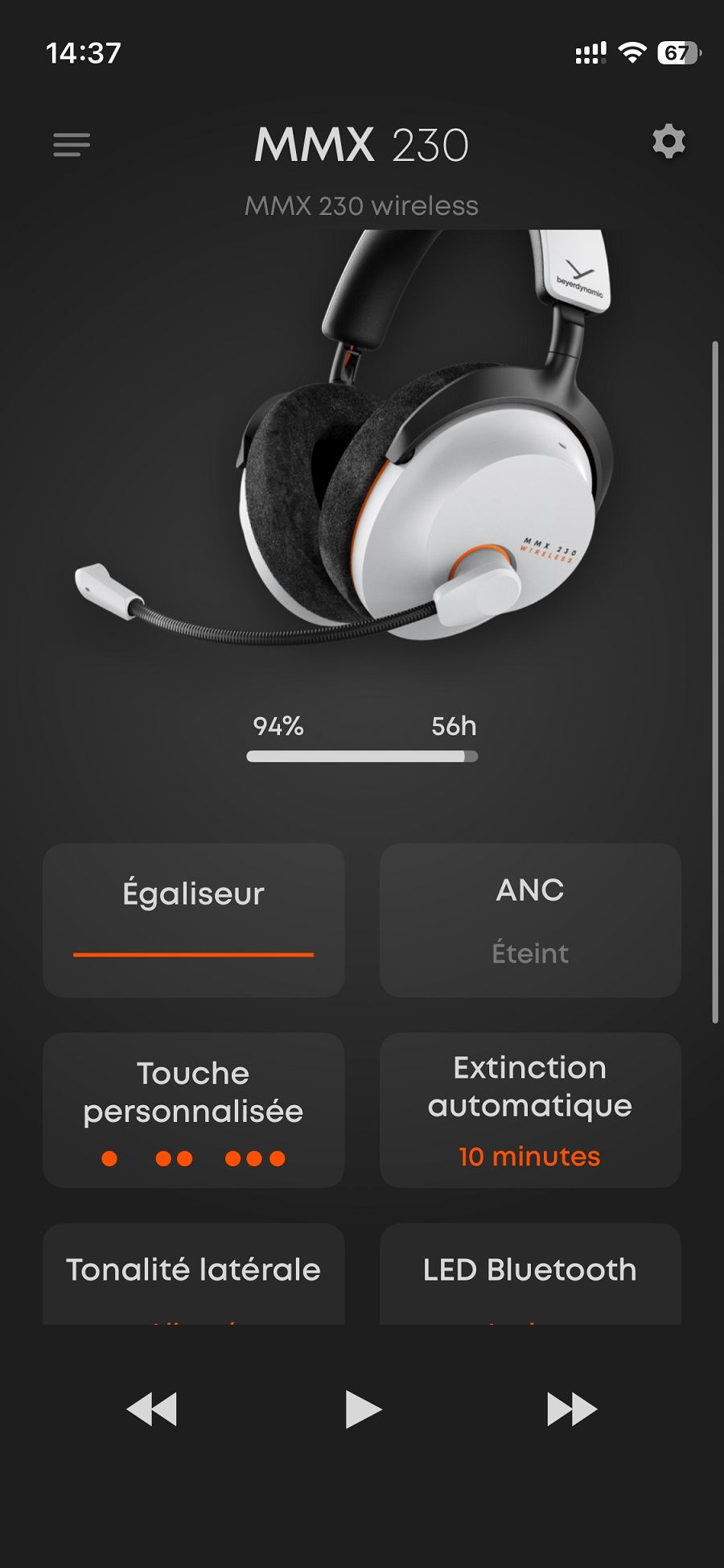Open the Égaliseur card
The image size is (724, 1568).
193,920
